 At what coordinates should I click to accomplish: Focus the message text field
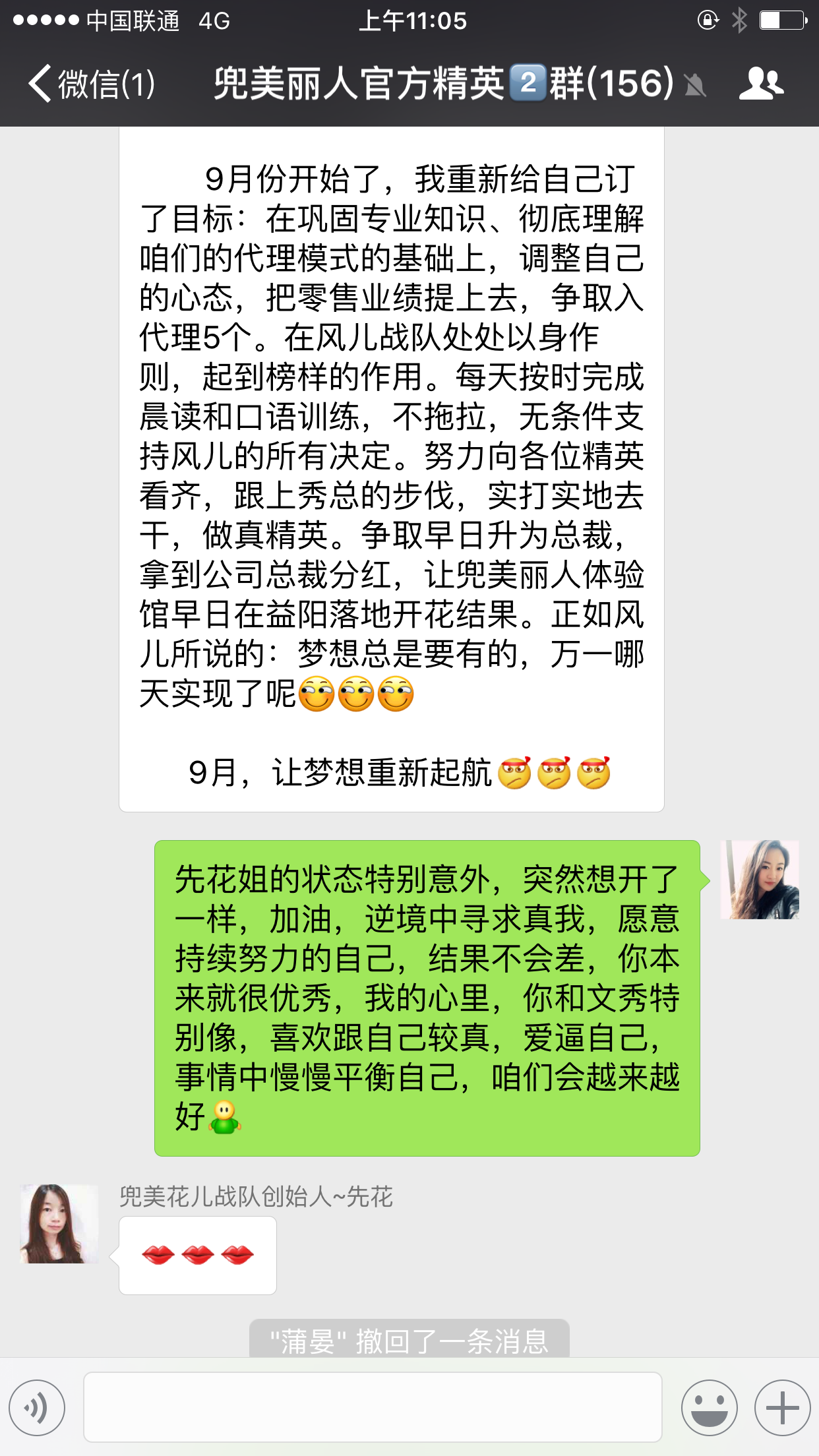[373, 1408]
